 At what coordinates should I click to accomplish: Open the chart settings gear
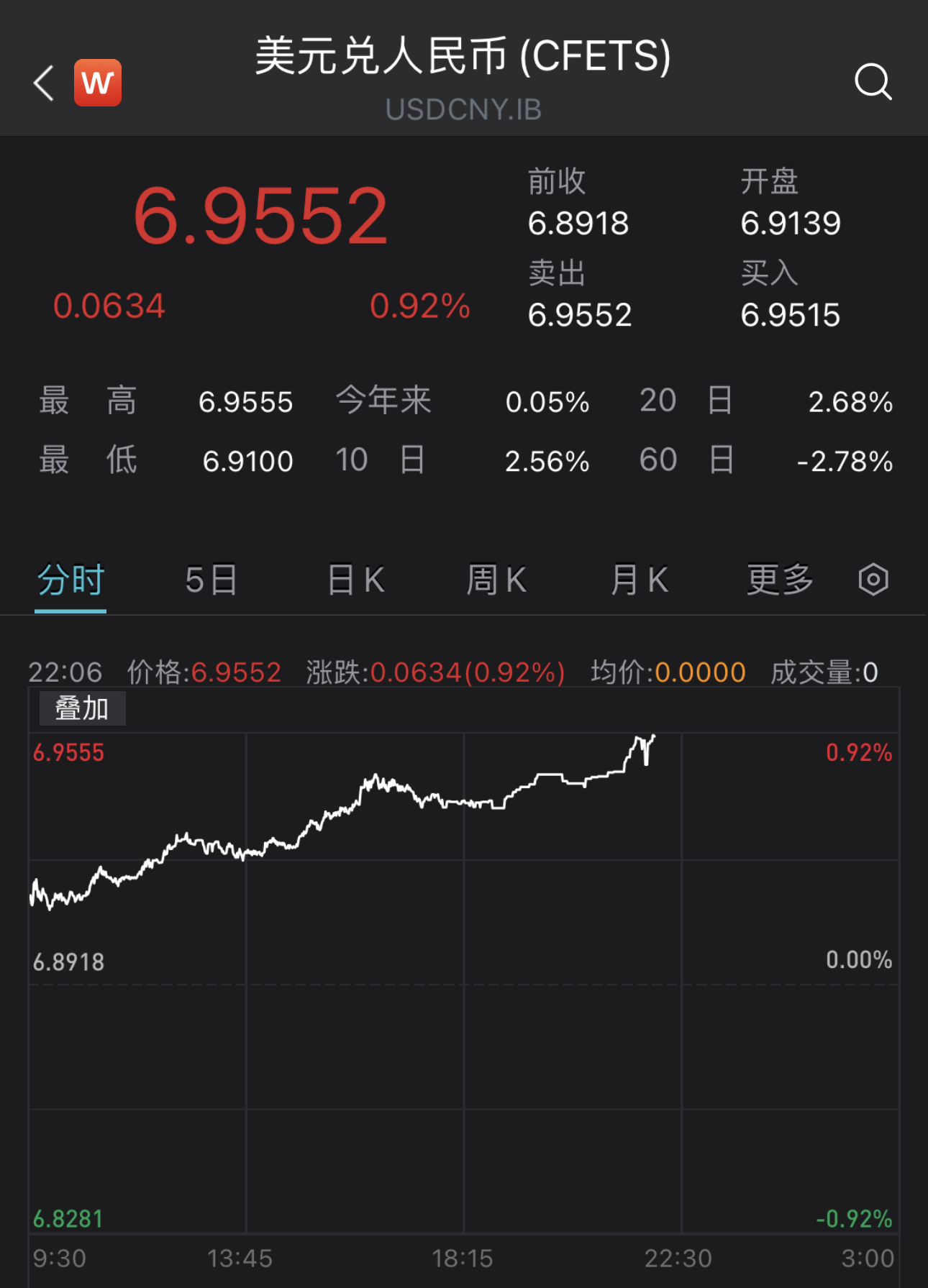click(873, 579)
